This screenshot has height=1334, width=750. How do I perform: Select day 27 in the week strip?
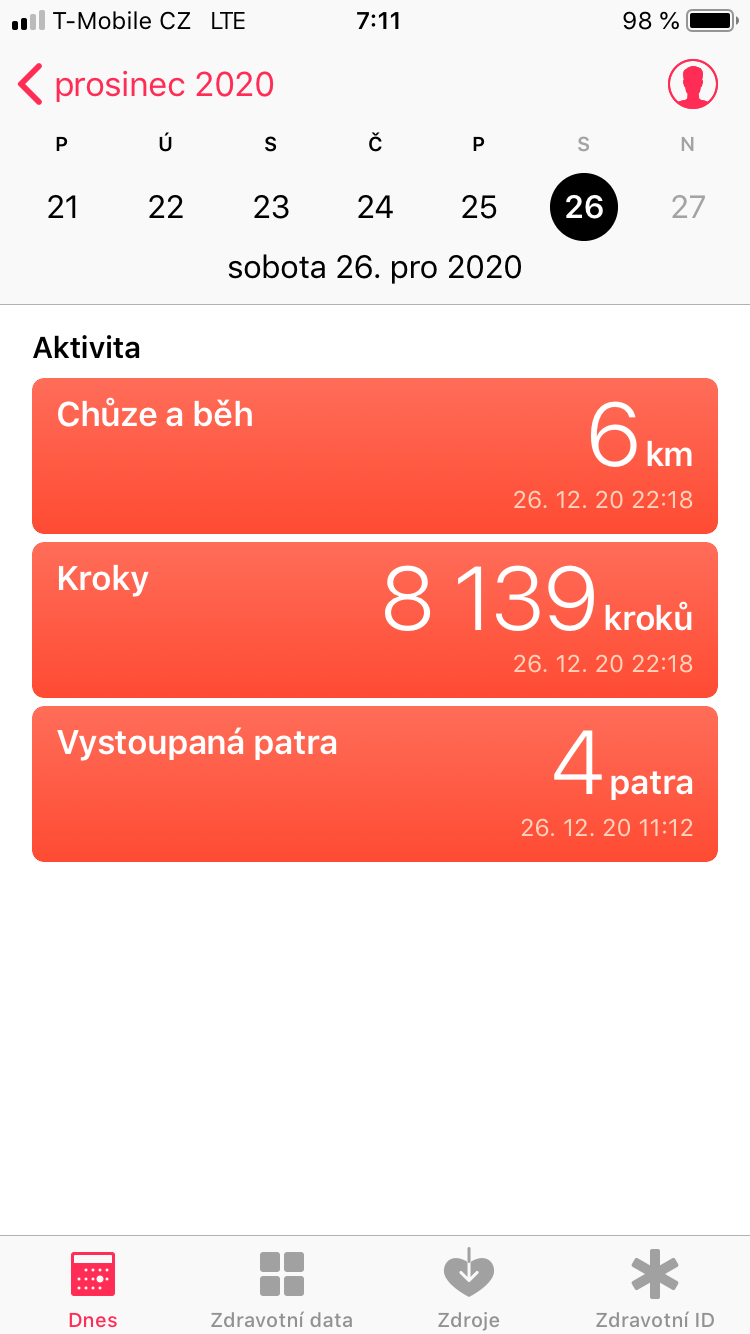pyautogui.click(x=688, y=207)
